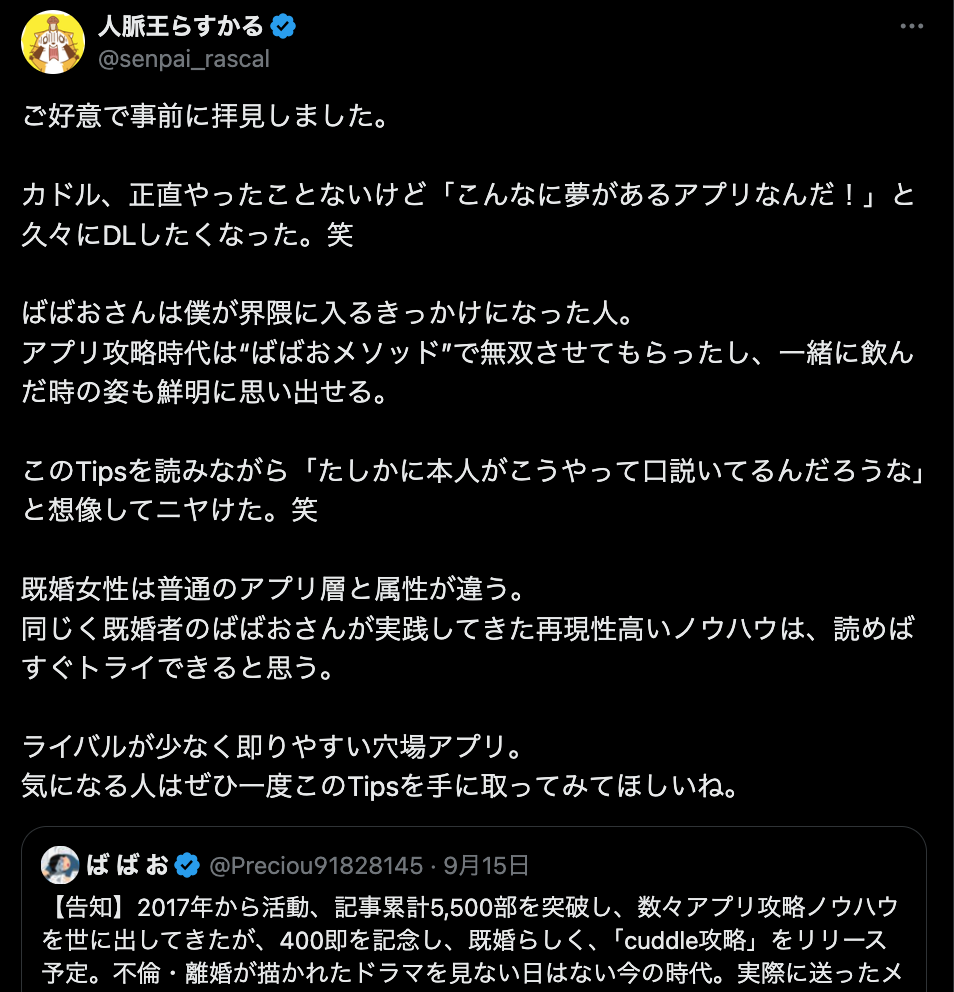Open 人脈王らすかる's profile picture
954x992 pixels.
tap(53, 42)
